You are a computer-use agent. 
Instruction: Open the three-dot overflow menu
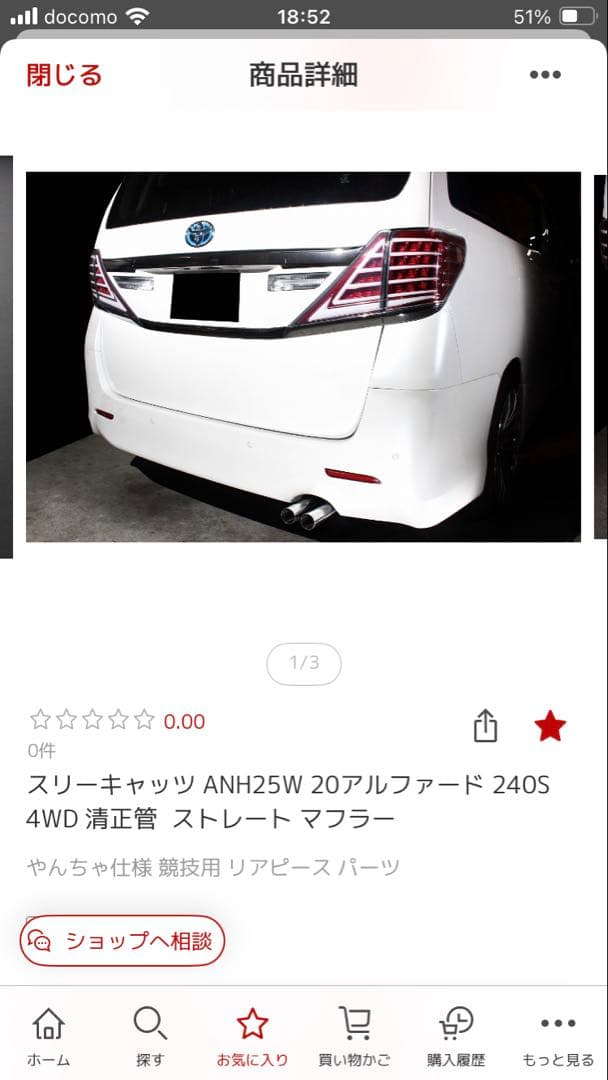click(545, 75)
